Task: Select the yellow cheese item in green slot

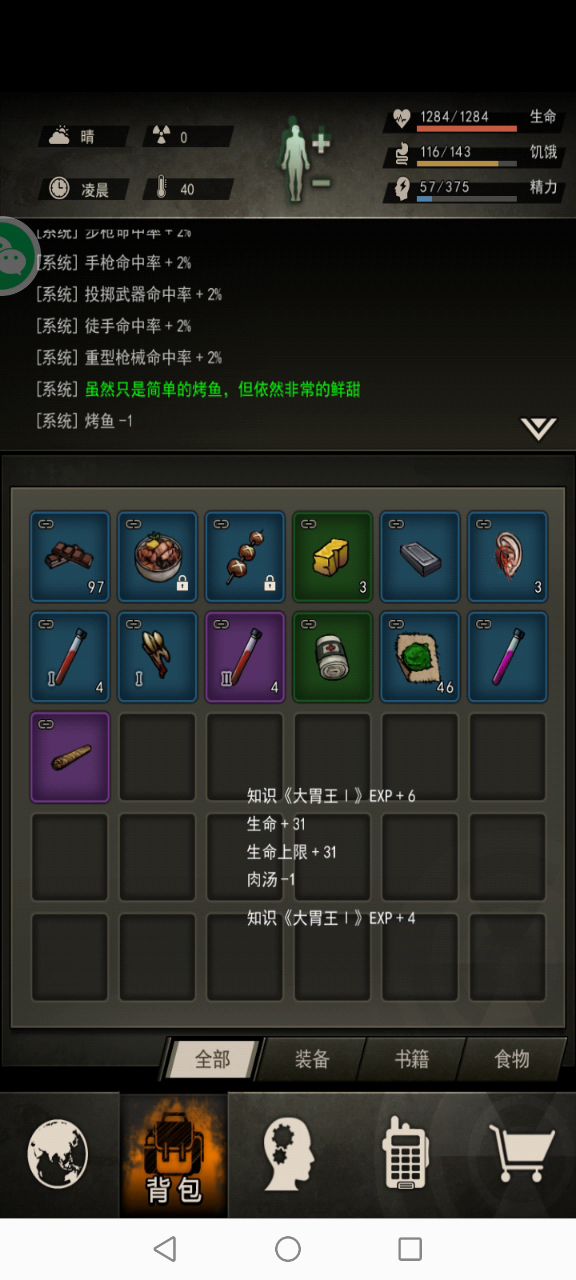Action: (x=333, y=557)
